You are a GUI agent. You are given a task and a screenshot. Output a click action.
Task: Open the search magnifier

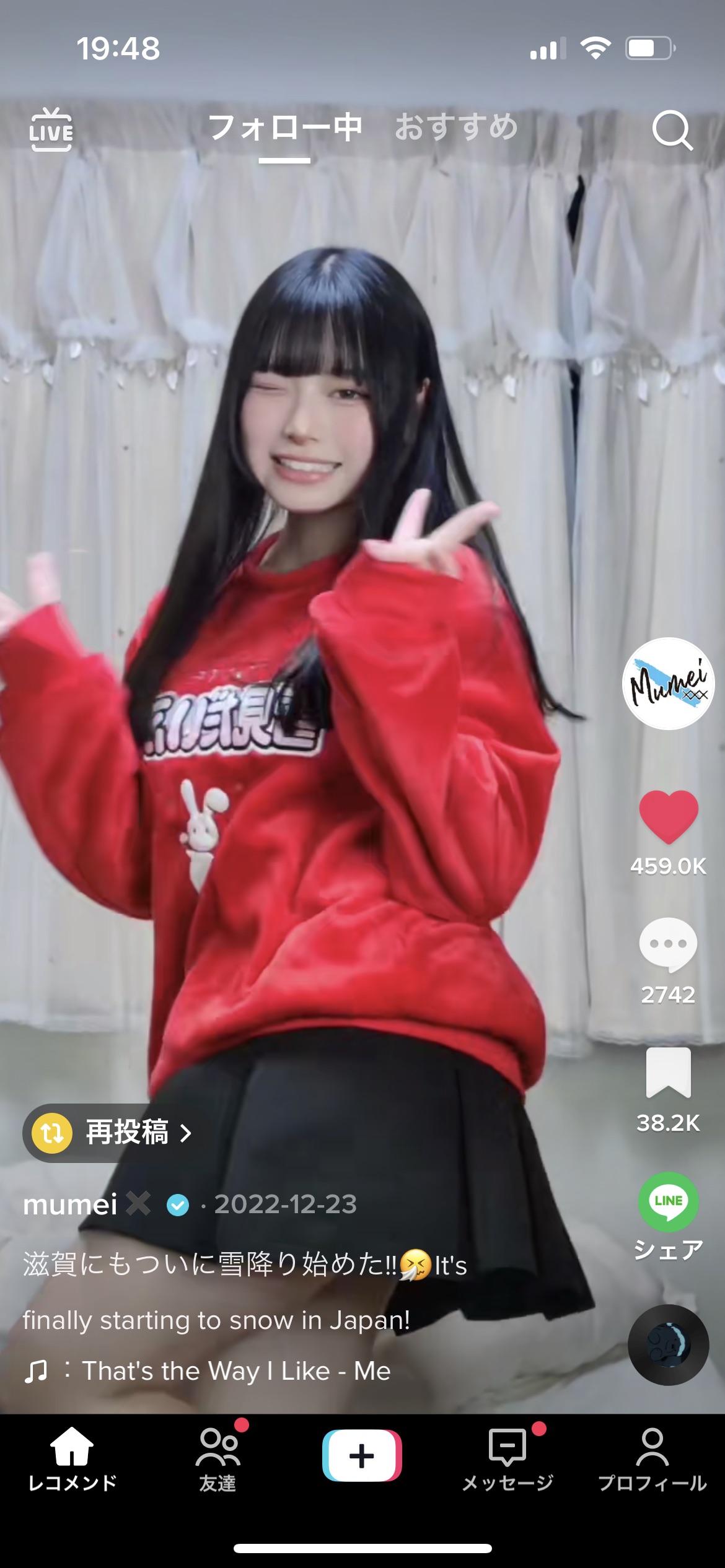tap(672, 131)
